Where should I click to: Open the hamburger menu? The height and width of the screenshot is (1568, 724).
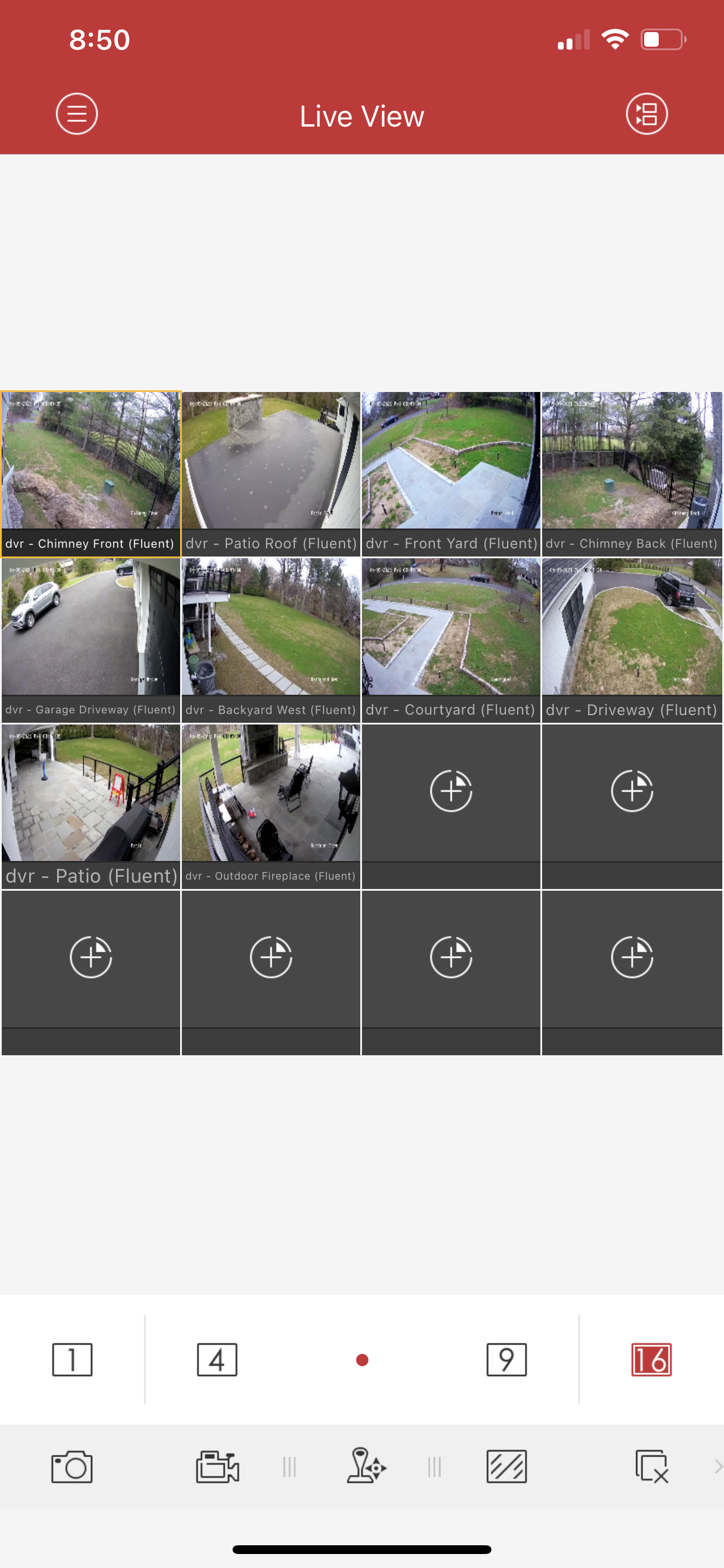coord(77,114)
